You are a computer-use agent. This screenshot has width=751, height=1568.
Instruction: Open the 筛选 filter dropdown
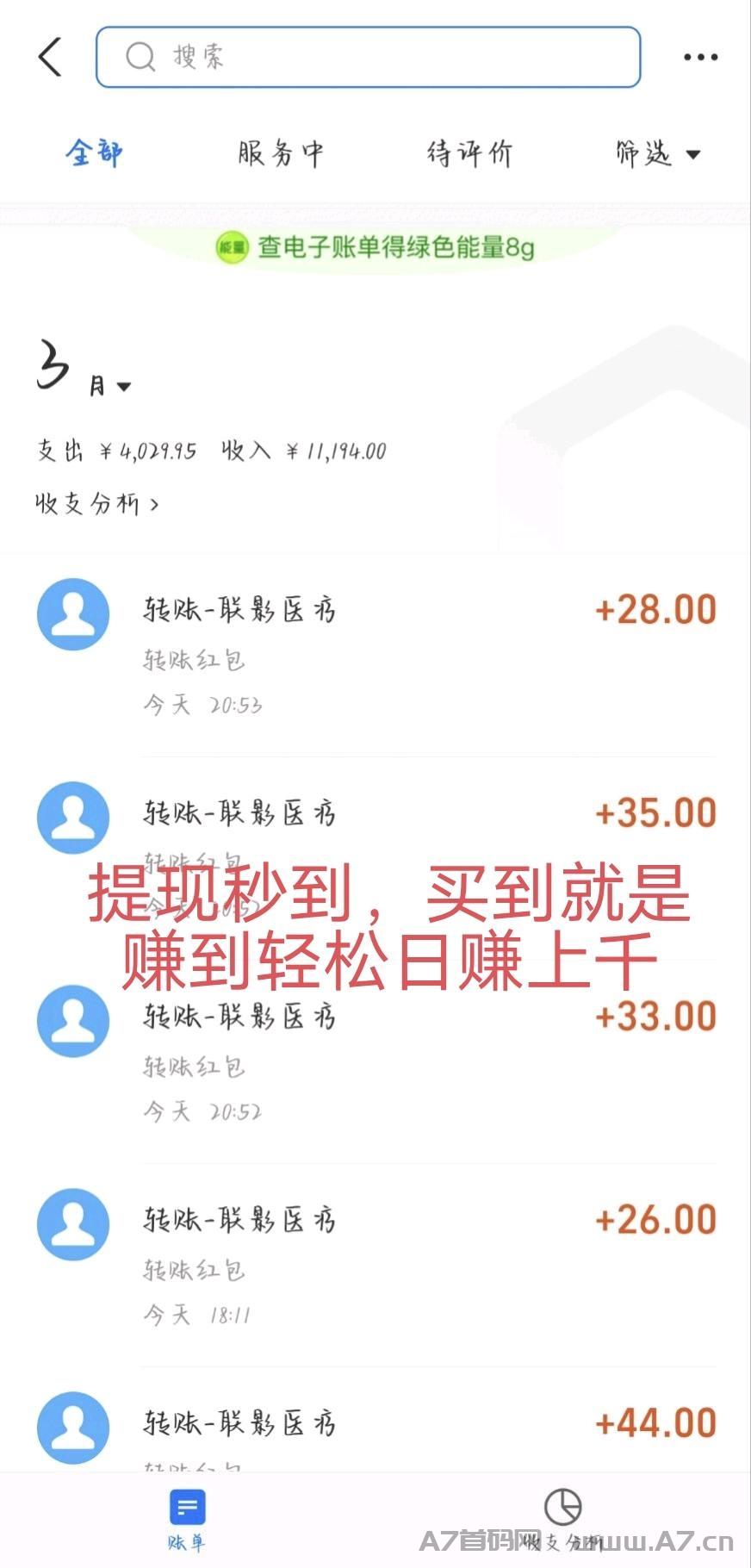(x=658, y=153)
